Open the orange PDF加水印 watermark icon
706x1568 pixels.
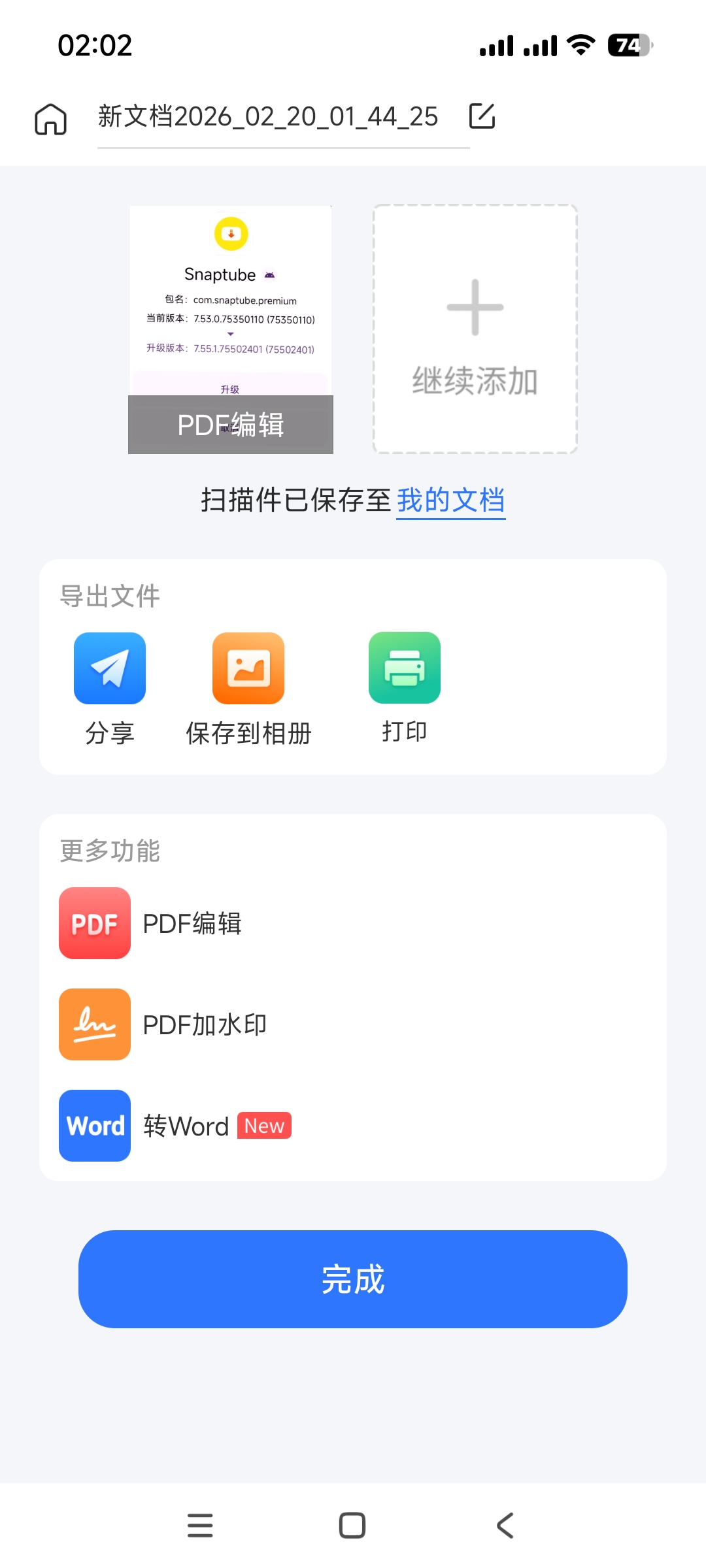[x=94, y=1024]
